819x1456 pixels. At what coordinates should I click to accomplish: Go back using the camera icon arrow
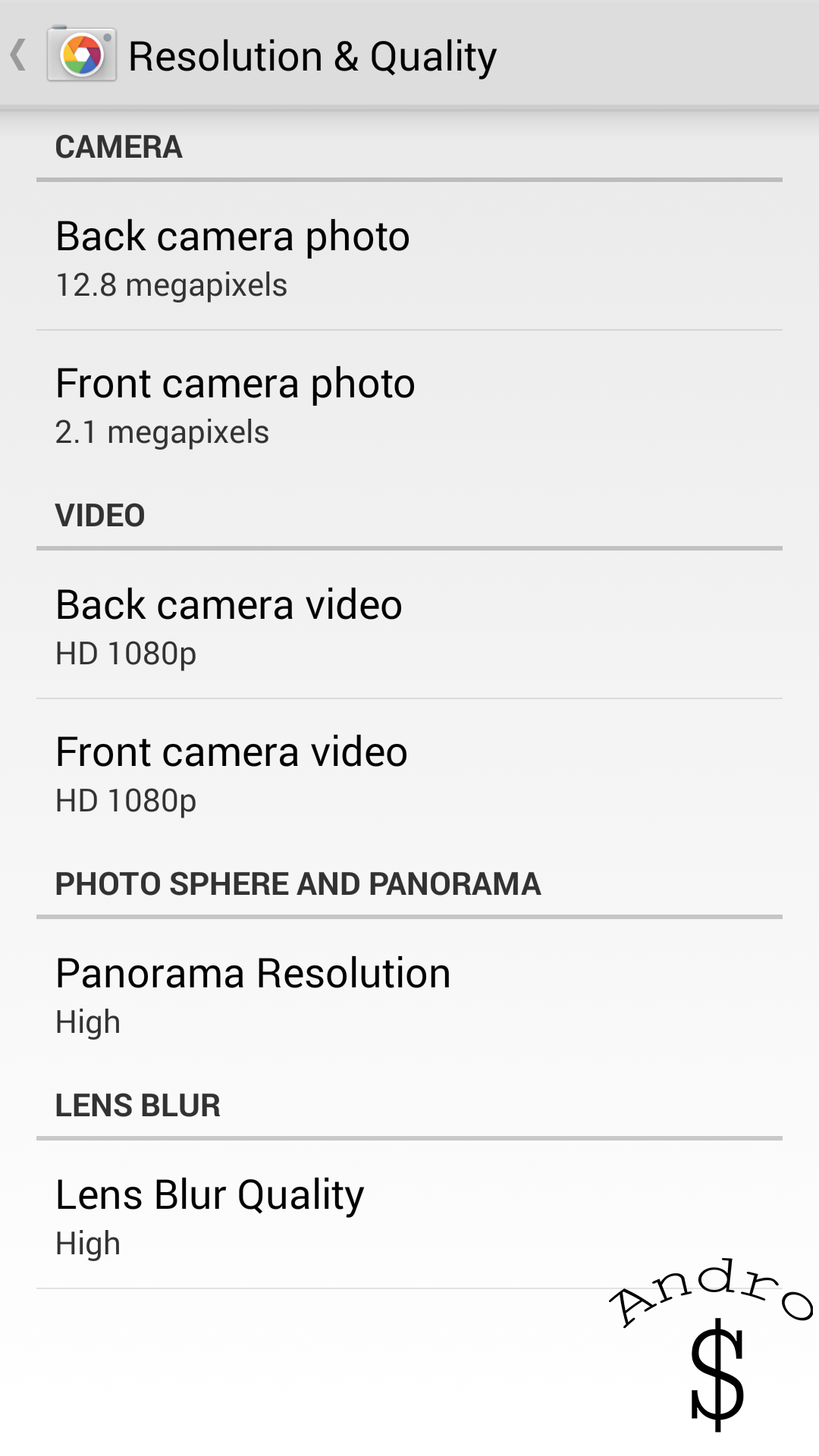point(61,55)
